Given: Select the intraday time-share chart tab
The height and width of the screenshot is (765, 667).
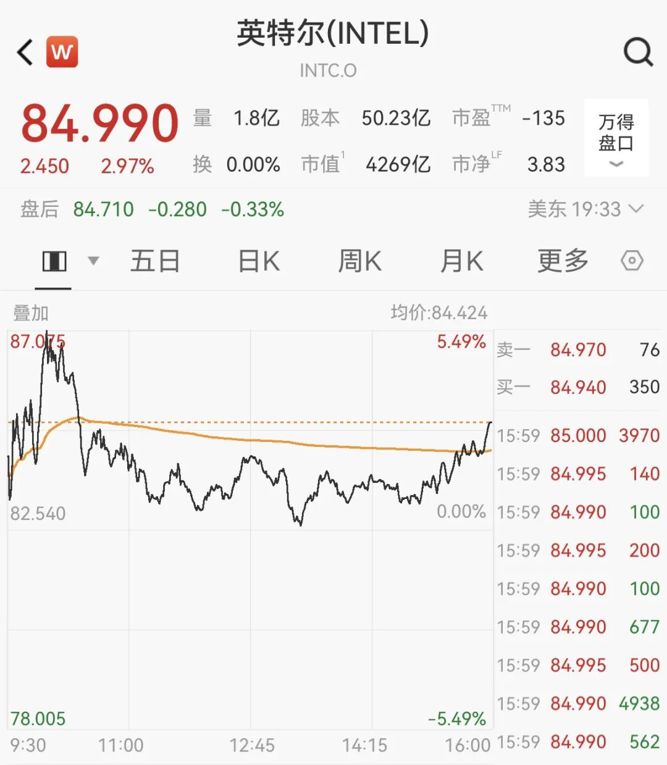Looking at the screenshot, I should pos(54,262).
